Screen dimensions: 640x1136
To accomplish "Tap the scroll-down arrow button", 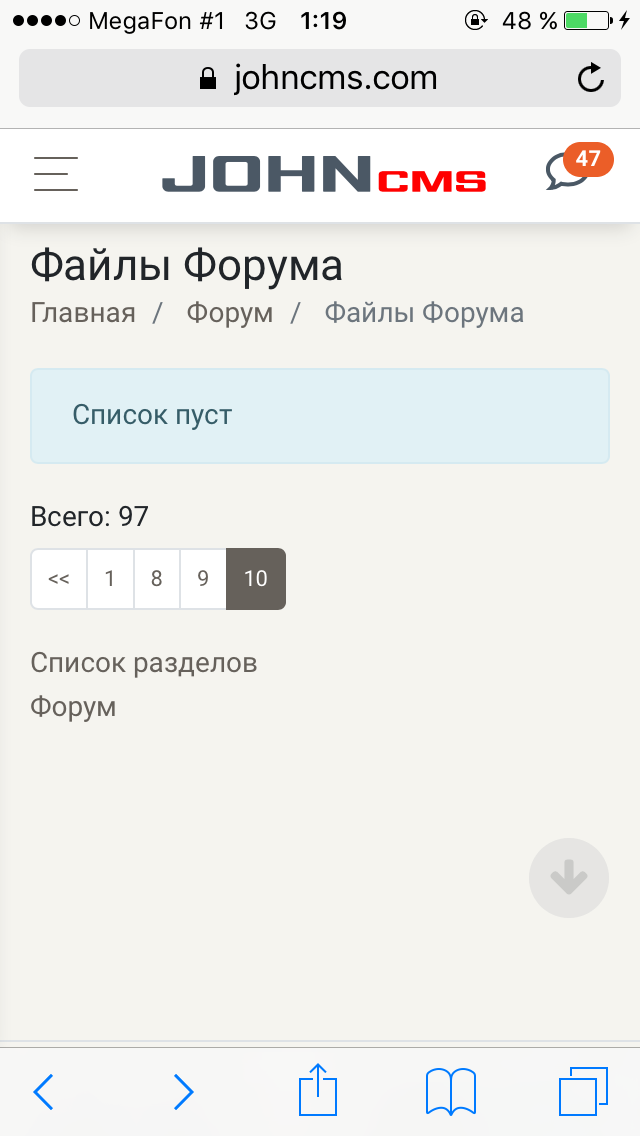I will tap(568, 878).
